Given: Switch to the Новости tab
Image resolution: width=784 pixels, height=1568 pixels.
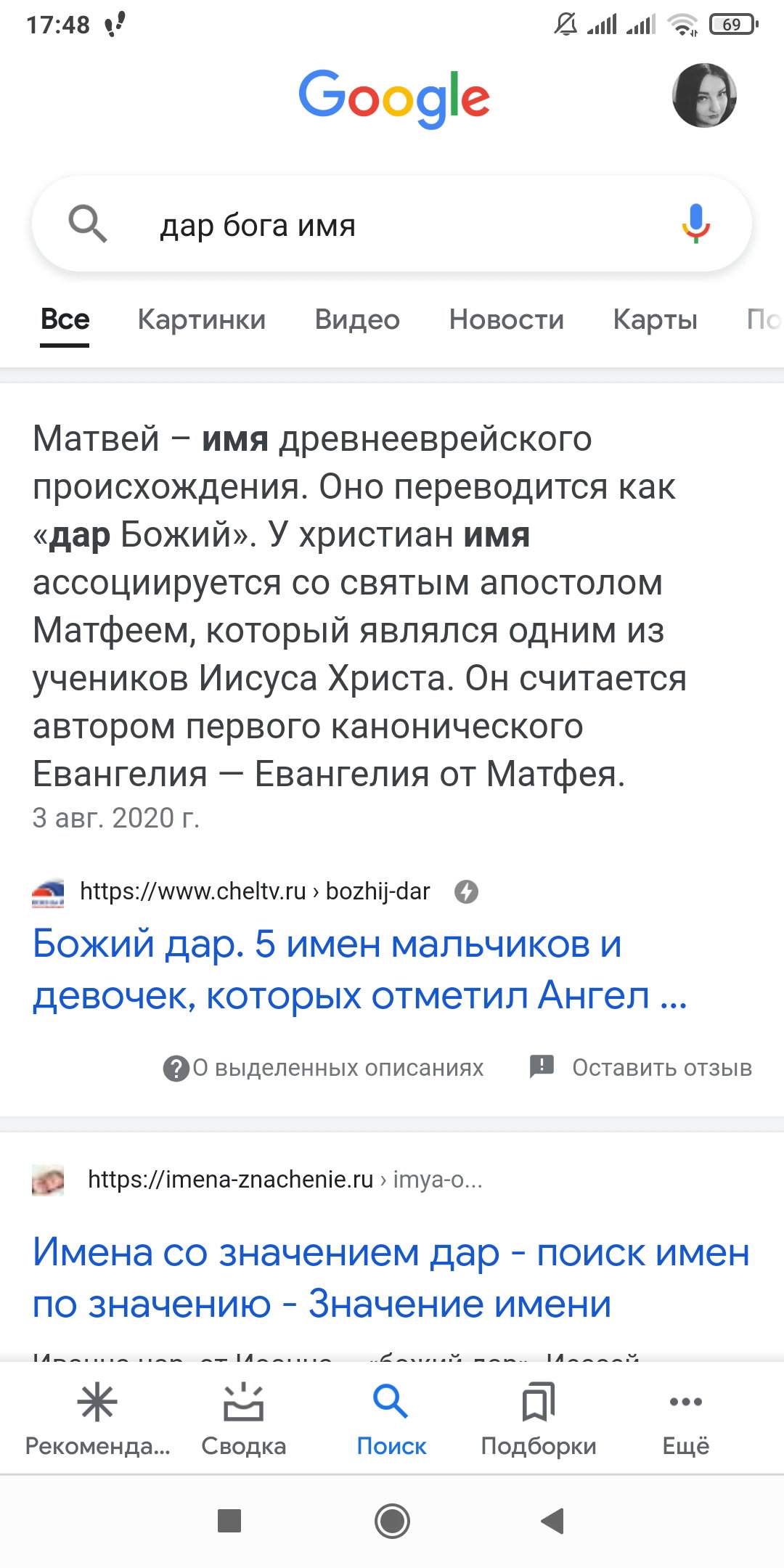Looking at the screenshot, I should tap(507, 319).
